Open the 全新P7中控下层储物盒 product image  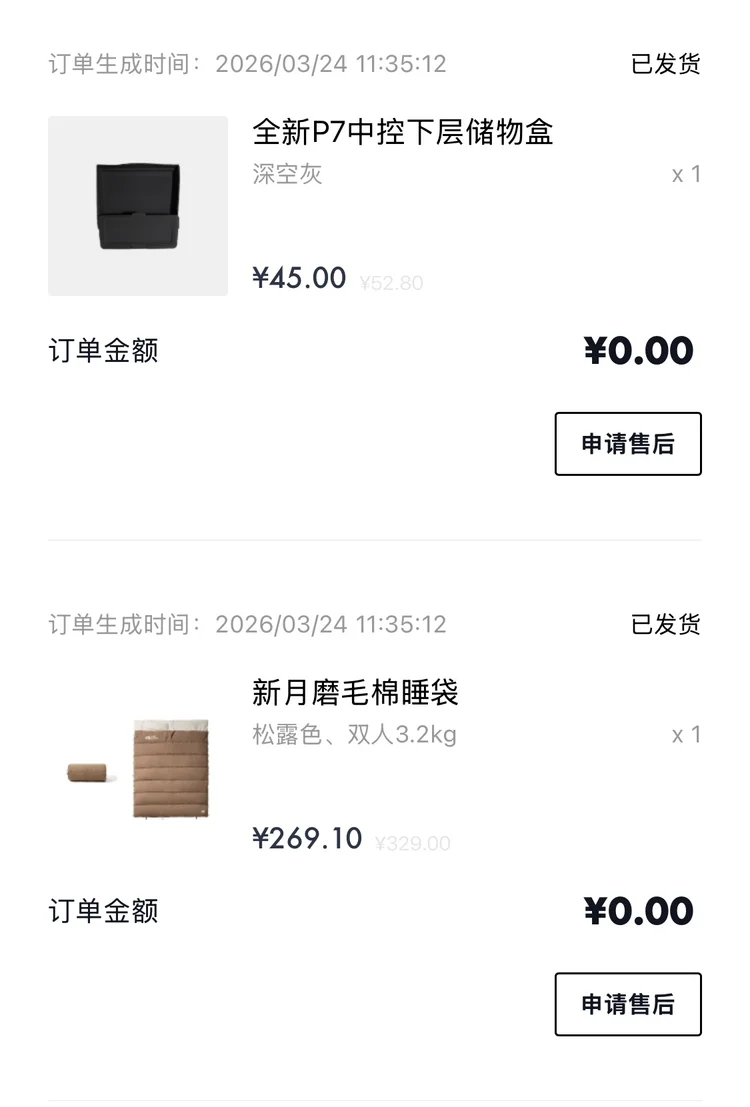tap(138, 206)
